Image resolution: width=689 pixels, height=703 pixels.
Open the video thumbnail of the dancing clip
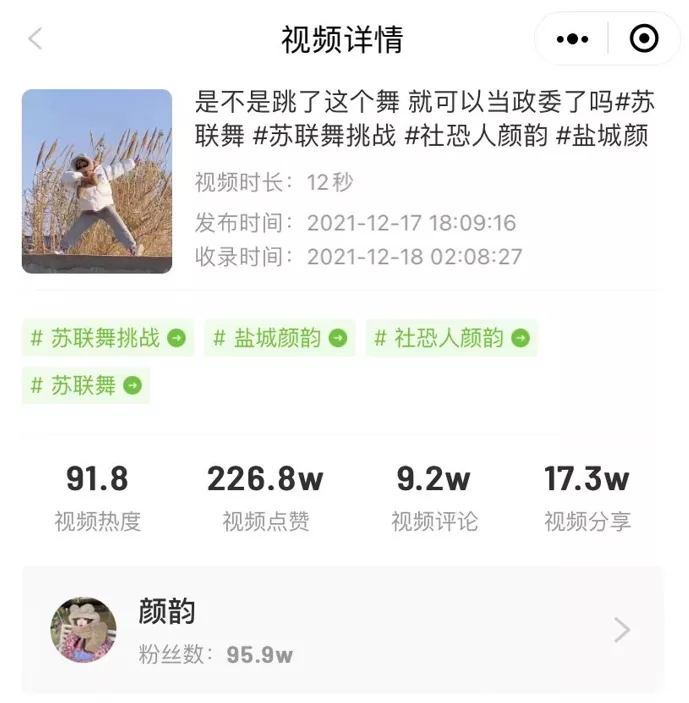pyautogui.click(x=97, y=181)
